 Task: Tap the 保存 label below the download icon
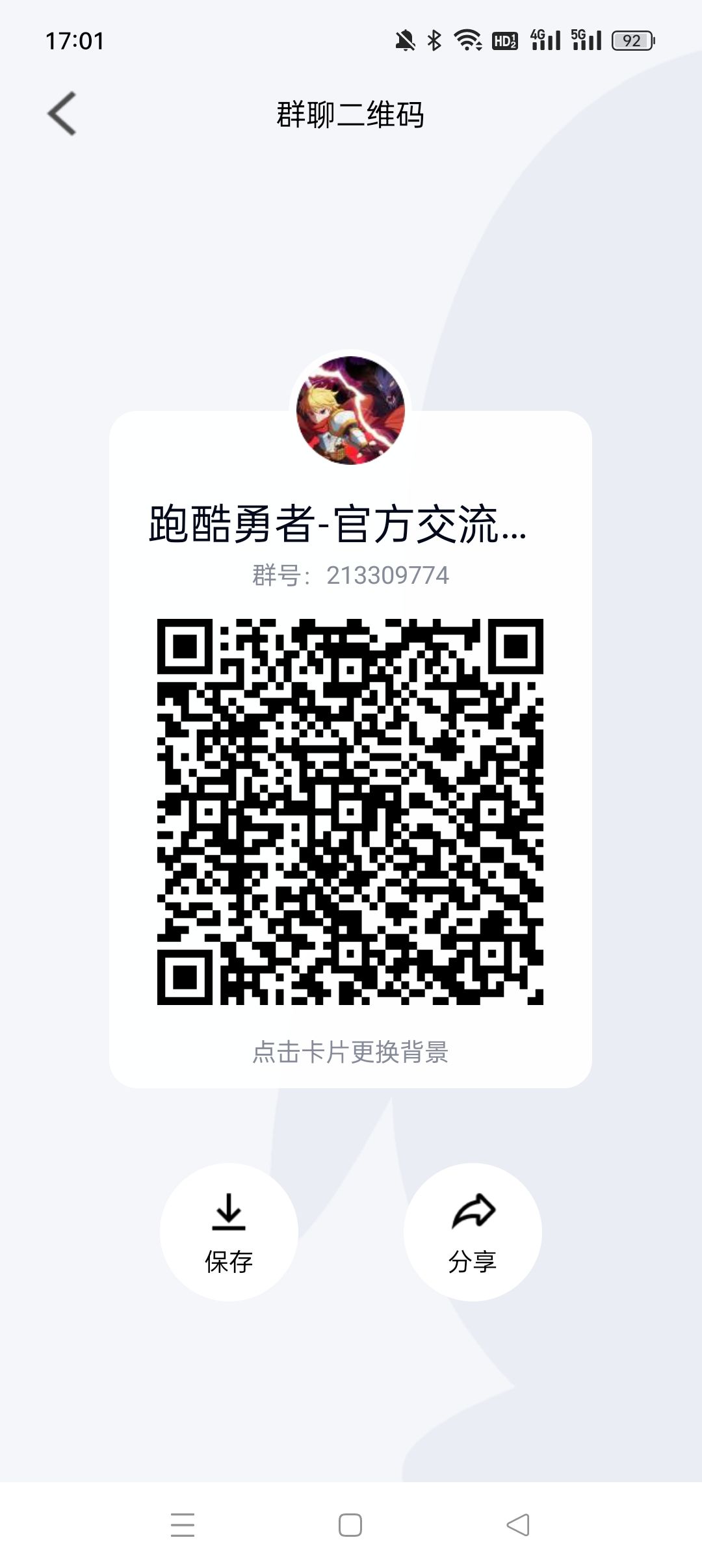(229, 1259)
